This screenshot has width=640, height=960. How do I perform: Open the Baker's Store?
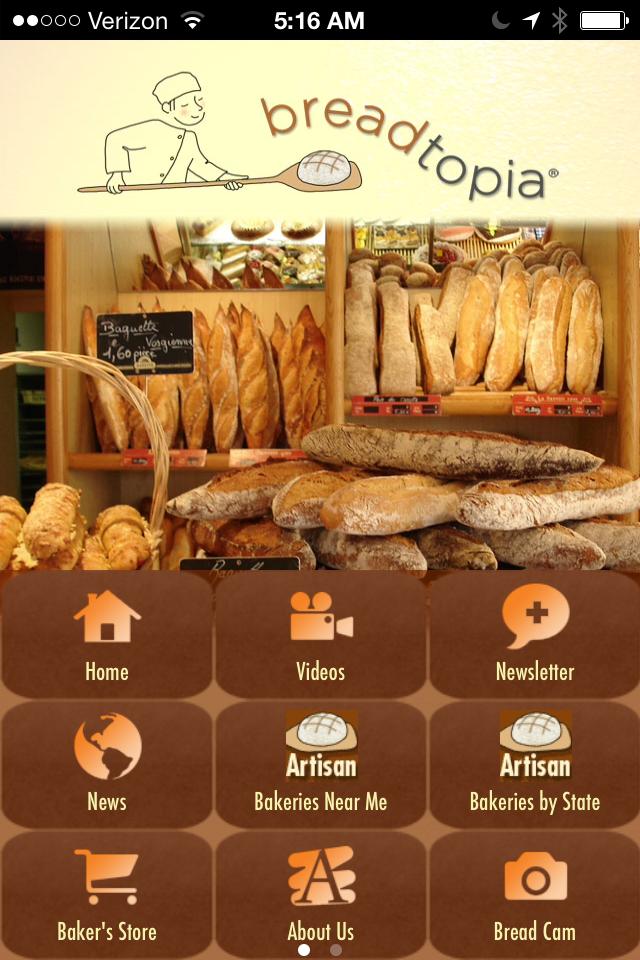click(107, 893)
